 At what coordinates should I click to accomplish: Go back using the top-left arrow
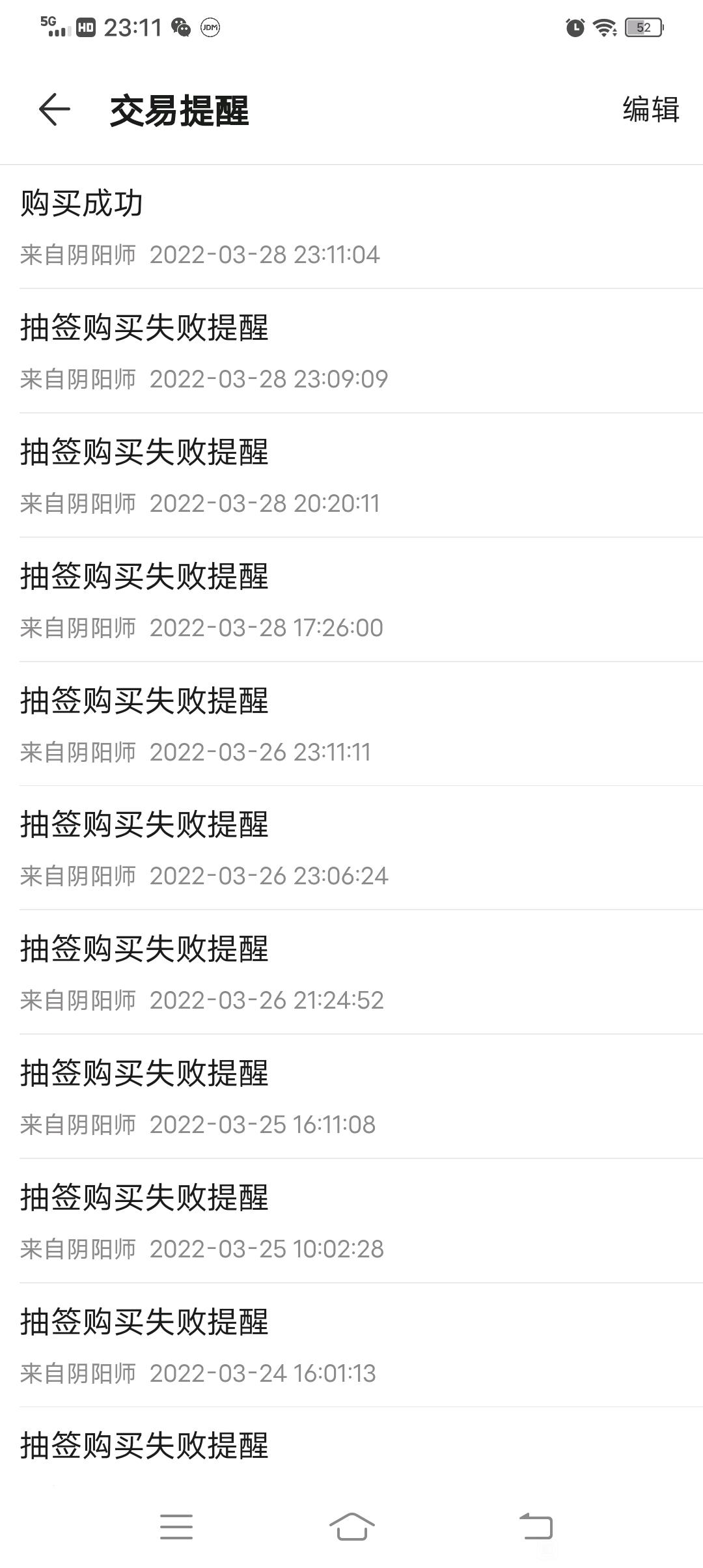(x=55, y=109)
